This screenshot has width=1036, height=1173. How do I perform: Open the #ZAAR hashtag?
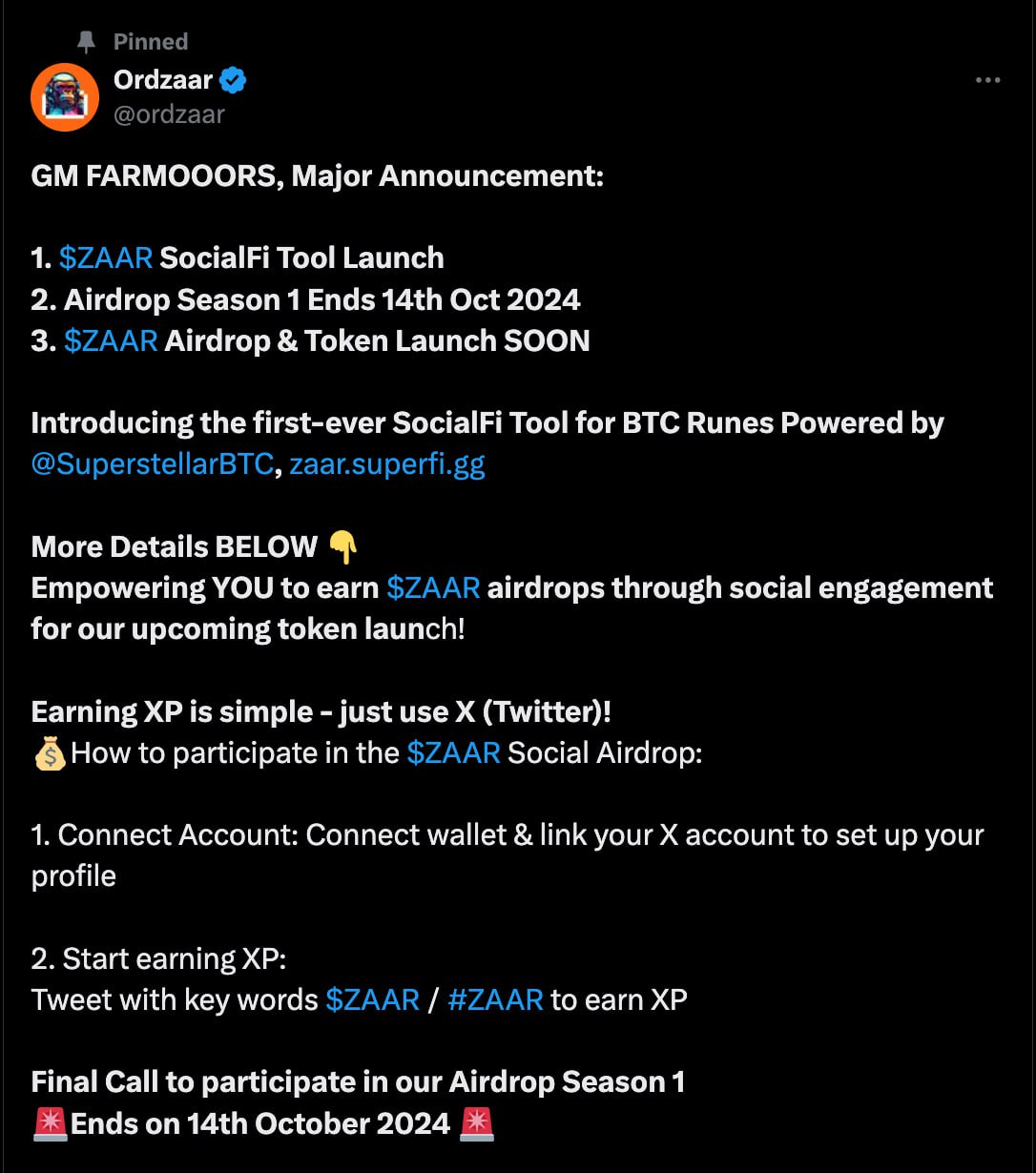tap(495, 999)
